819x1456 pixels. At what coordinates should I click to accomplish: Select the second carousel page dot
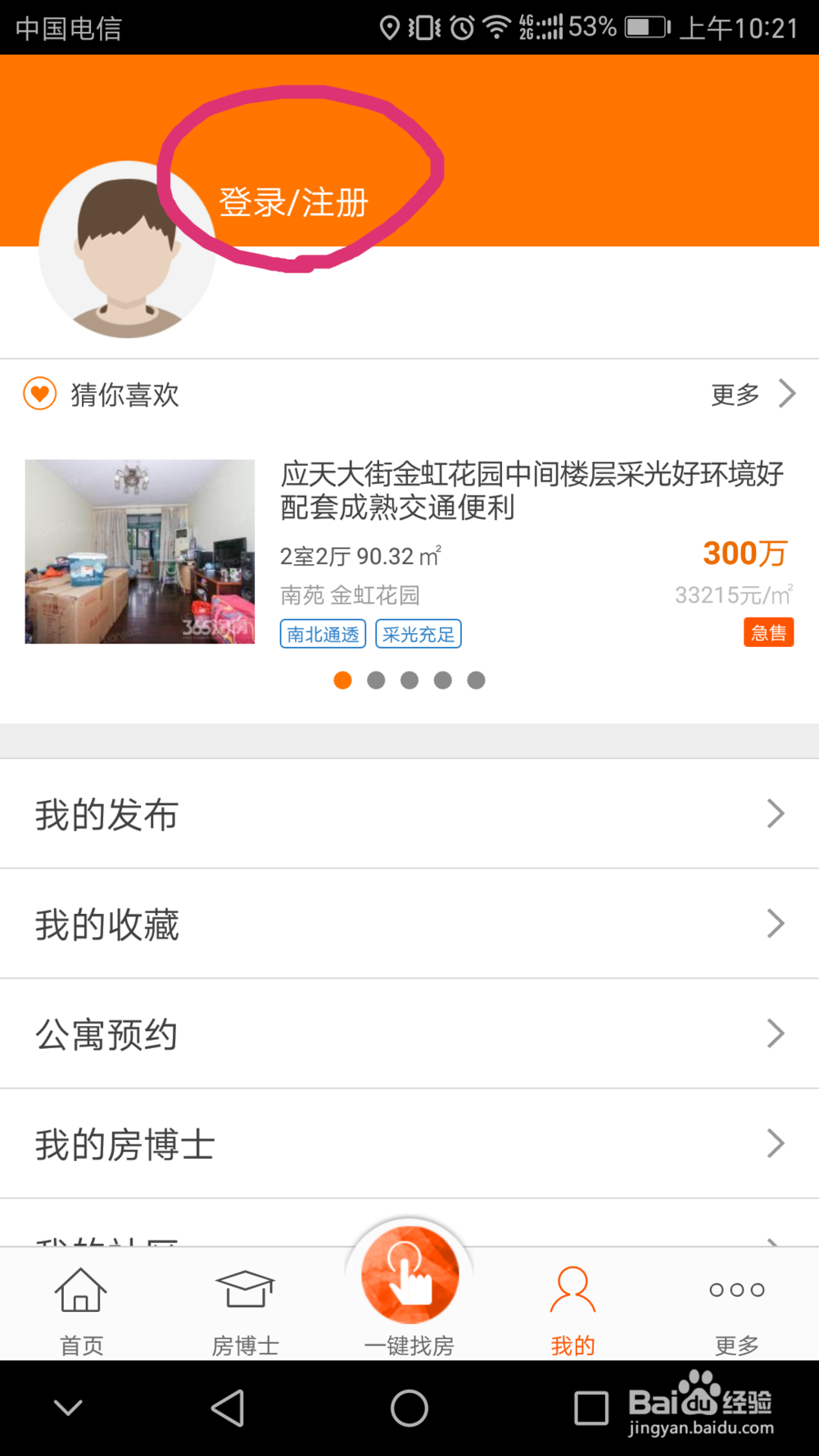[376, 681]
